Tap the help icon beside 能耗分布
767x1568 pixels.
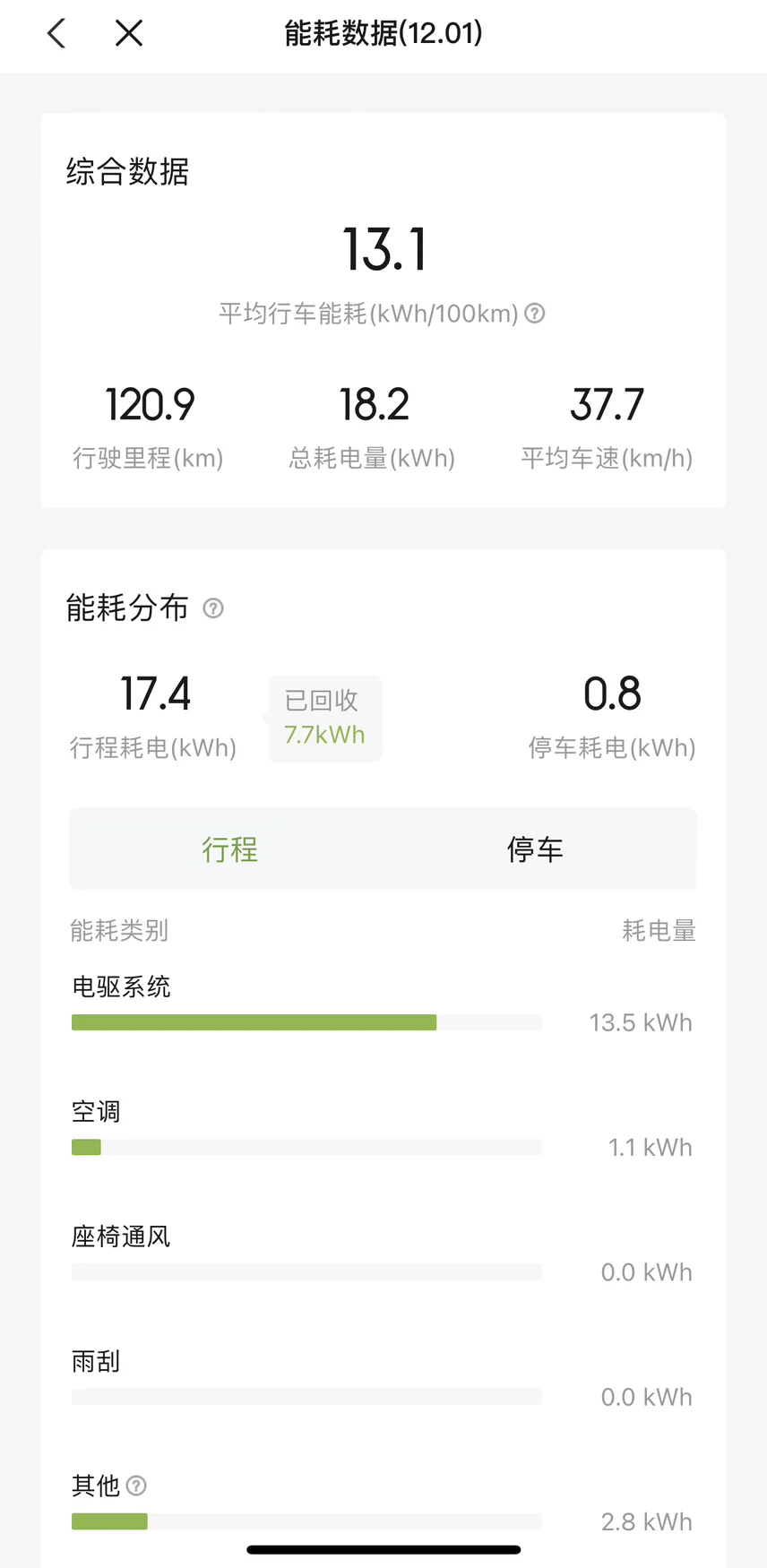(x=212, y=608)
